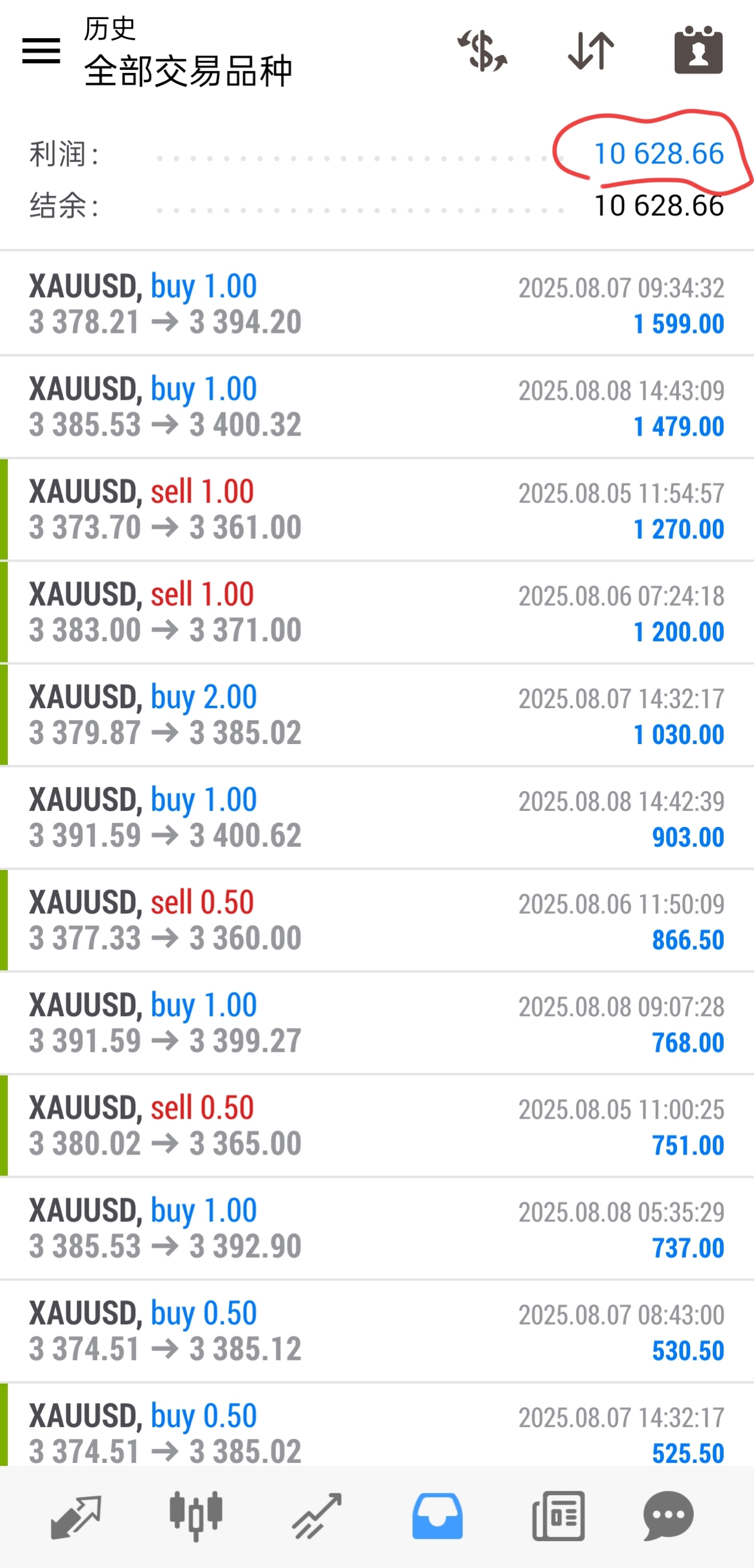Screen dimensions: 754x1568
Task: Open the chat messages tab
Action: pos(668,1515)
